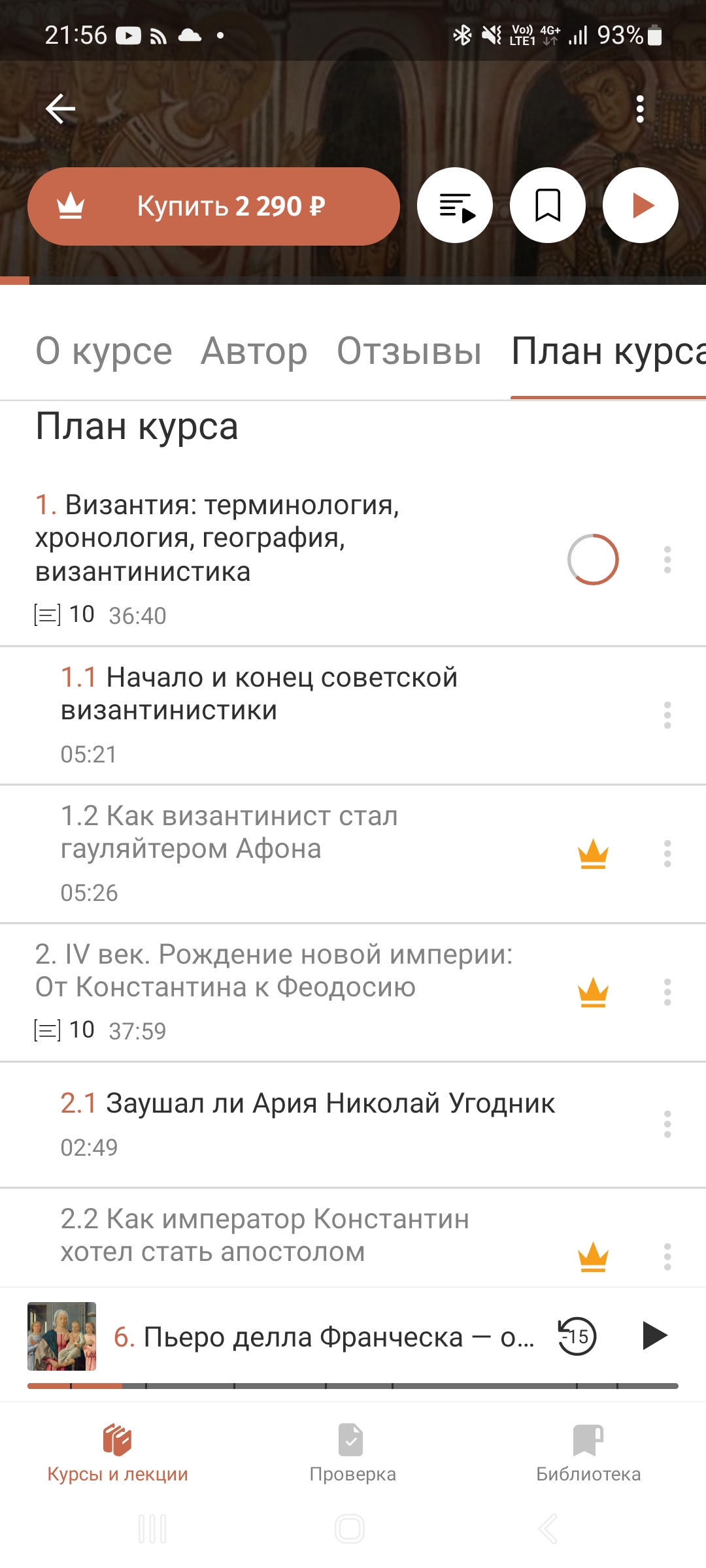Start course playback with the round play button

(x=641, y=206)
